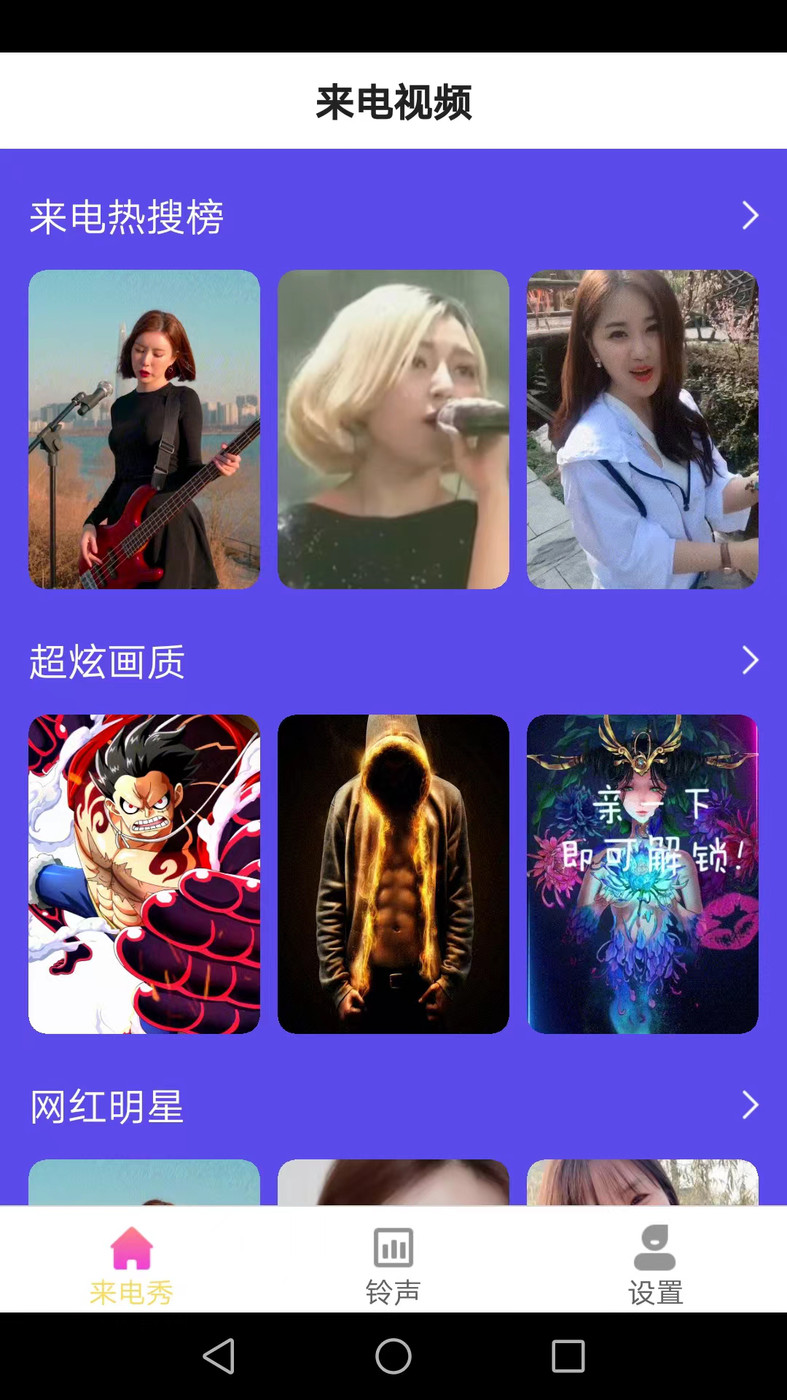Open the 来电热搜榜 category title

click(125, 216)
